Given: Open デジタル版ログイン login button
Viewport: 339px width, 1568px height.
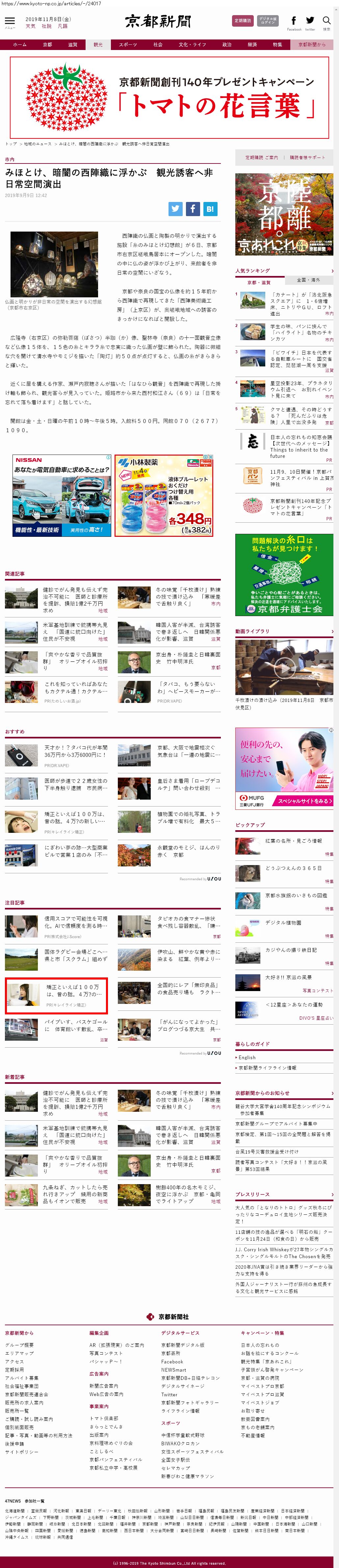Looking at the screenshot, I should click(268, 21).
